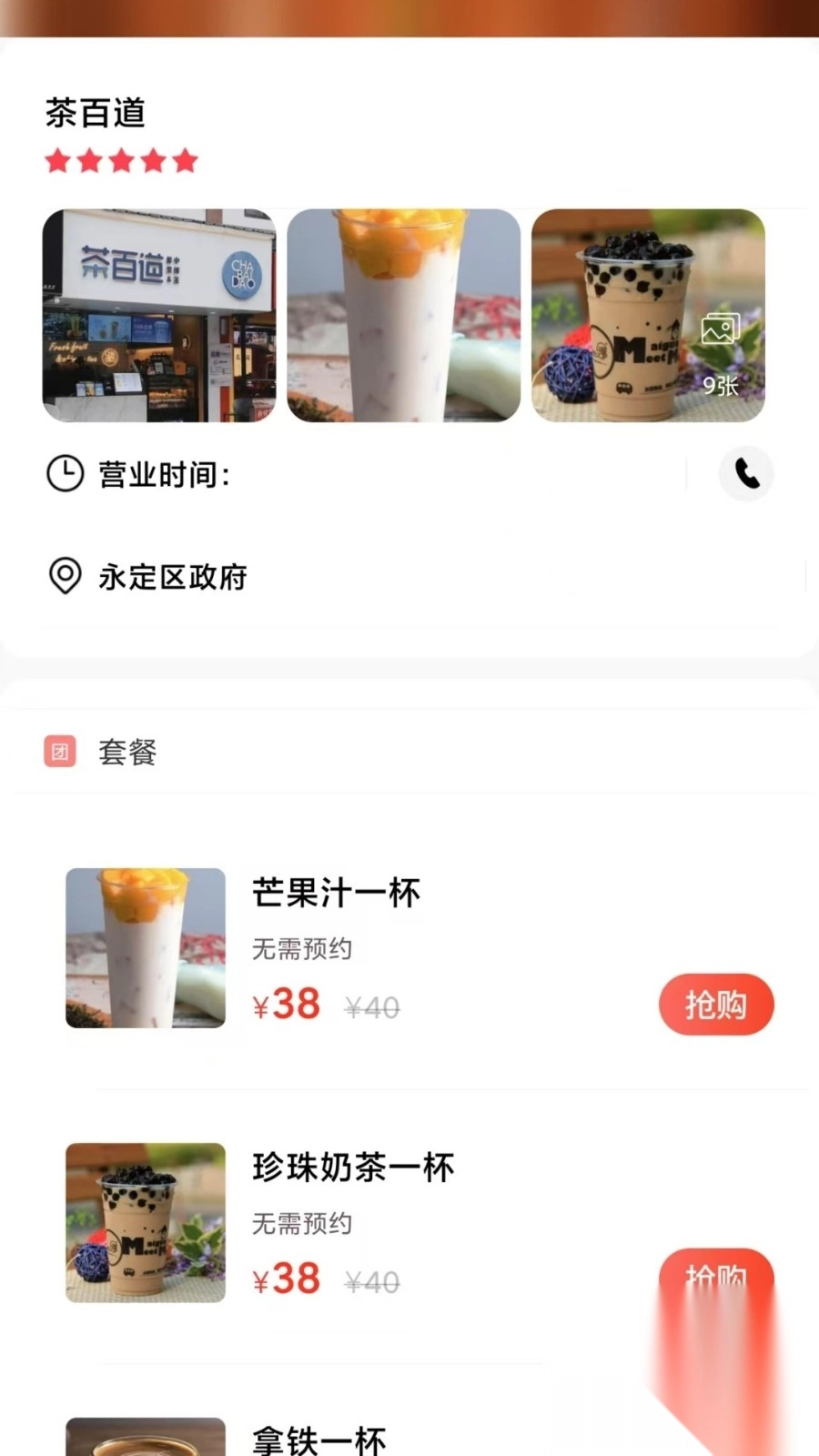Screen dimensions: 819x1456
Task: Open the storefront photo thumbnail
Action: (160, 316)
